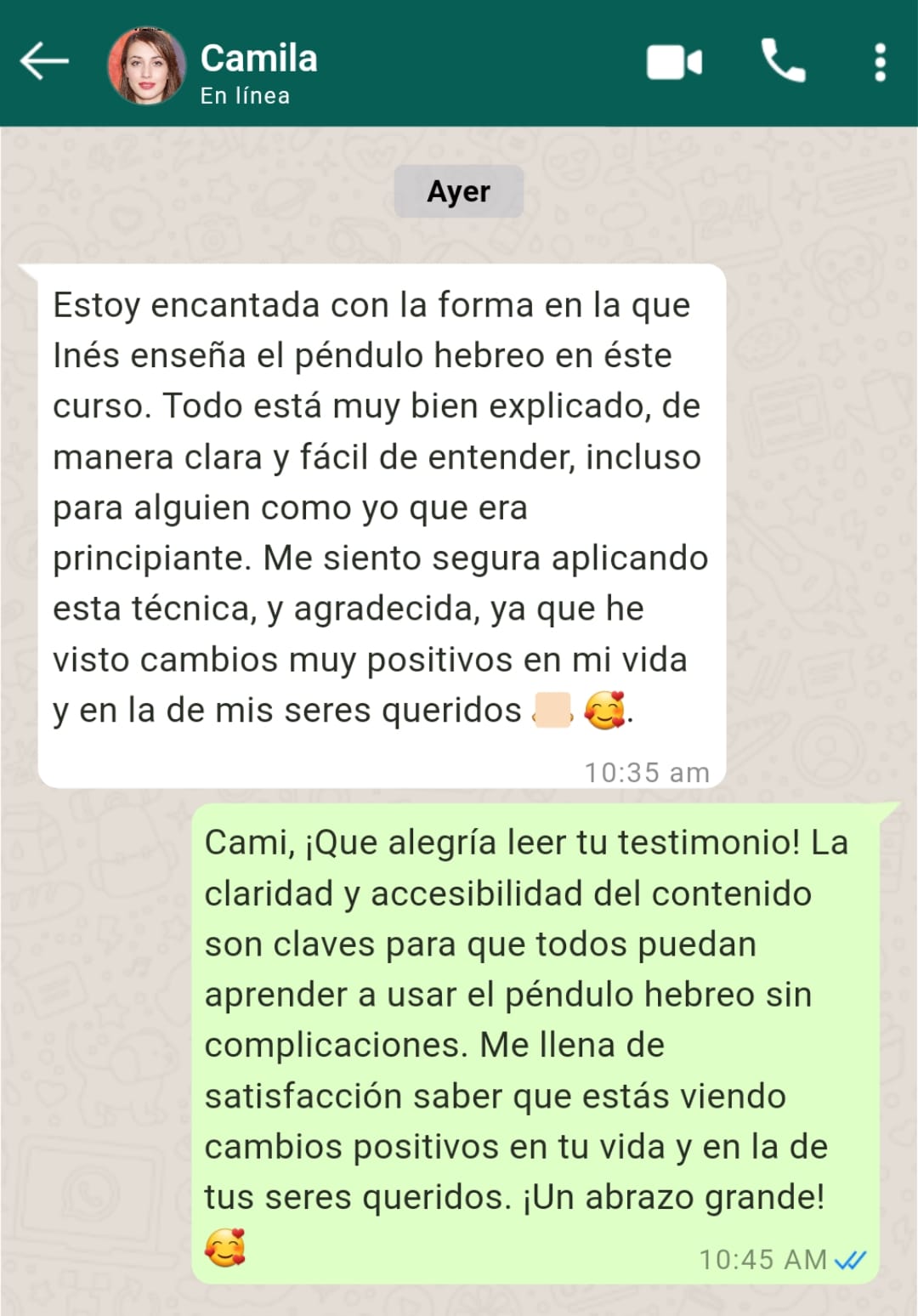Go back to the chat list

44,62
